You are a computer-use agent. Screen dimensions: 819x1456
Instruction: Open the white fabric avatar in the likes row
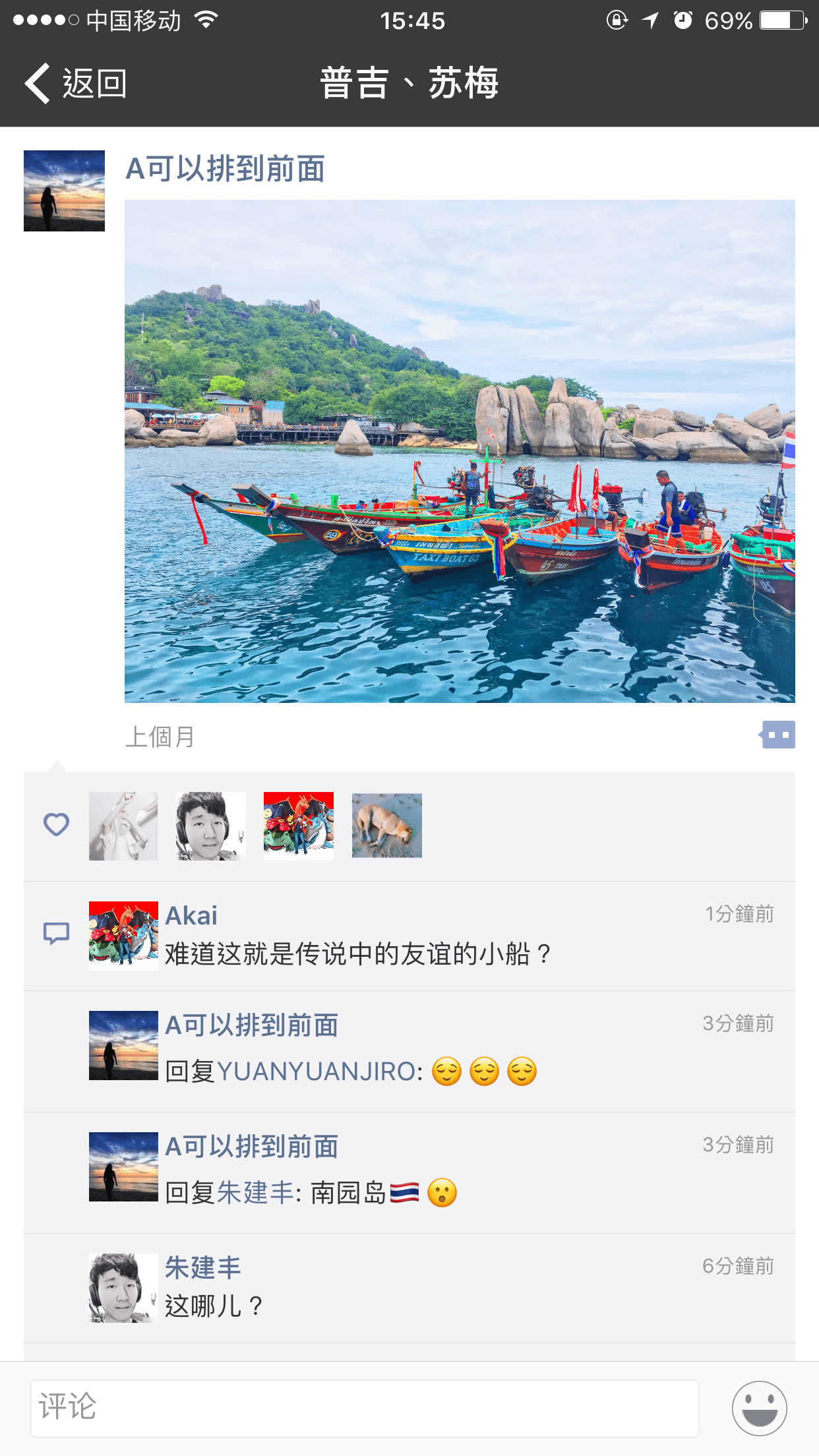(x=123, y=826)
